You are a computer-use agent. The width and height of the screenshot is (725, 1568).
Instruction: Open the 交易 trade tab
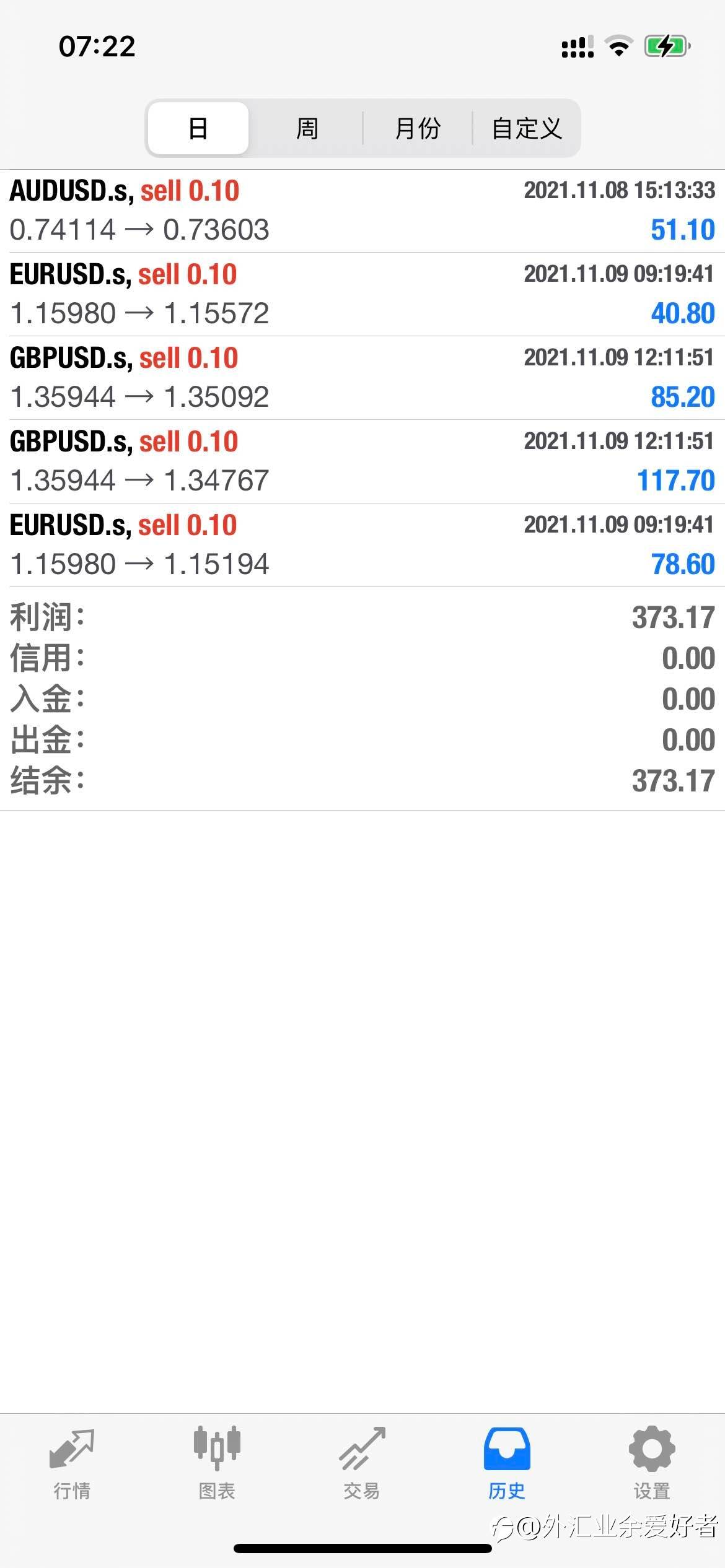[362, 1463]
